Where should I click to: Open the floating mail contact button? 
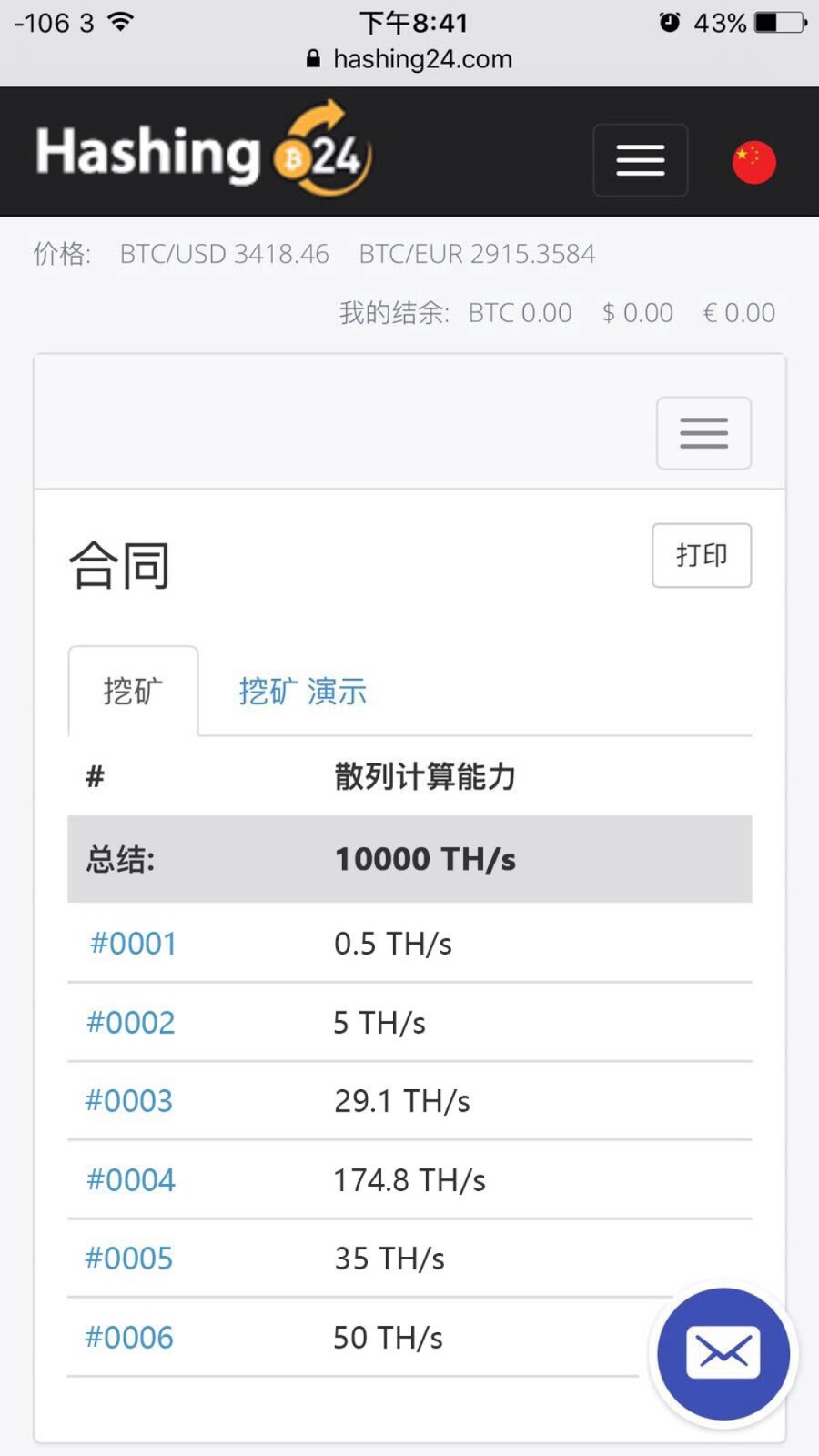pyautogui.click(x=723, y=1353)
